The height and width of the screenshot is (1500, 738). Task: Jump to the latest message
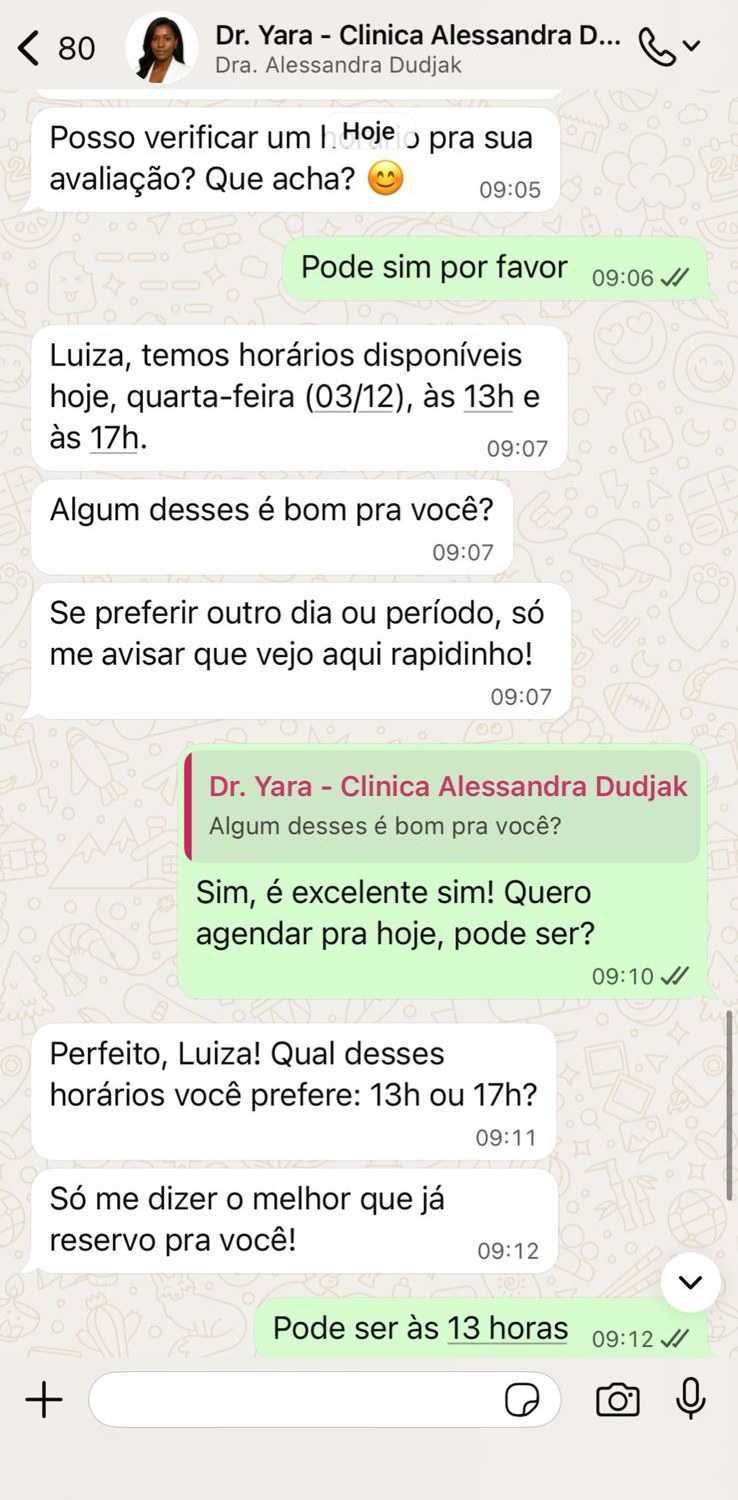click(690, 1282)
